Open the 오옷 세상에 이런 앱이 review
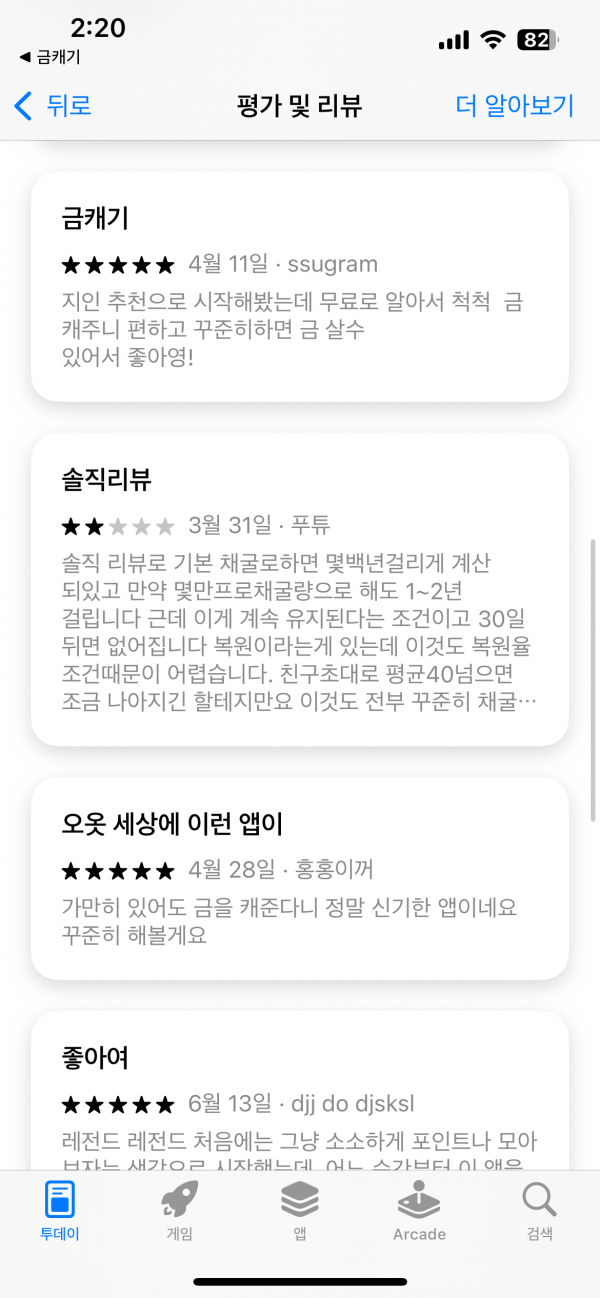This screenshot has width=600, height=1298. click(x=300, y=878)
